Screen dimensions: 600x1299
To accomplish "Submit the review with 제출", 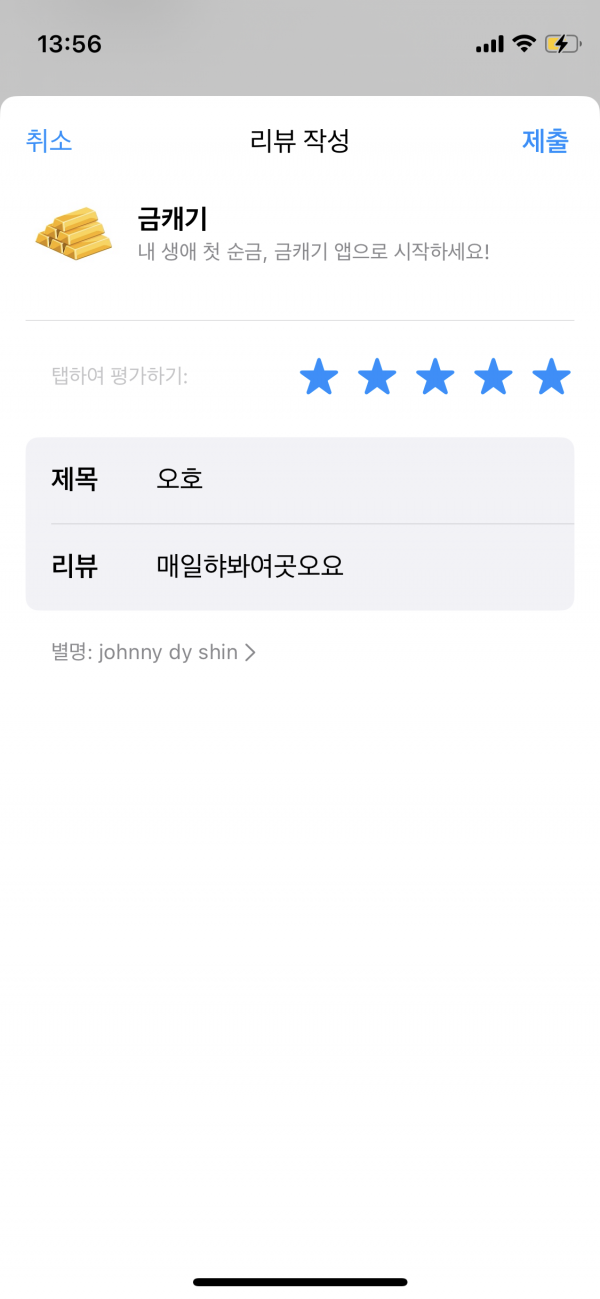I will point(545,141).
